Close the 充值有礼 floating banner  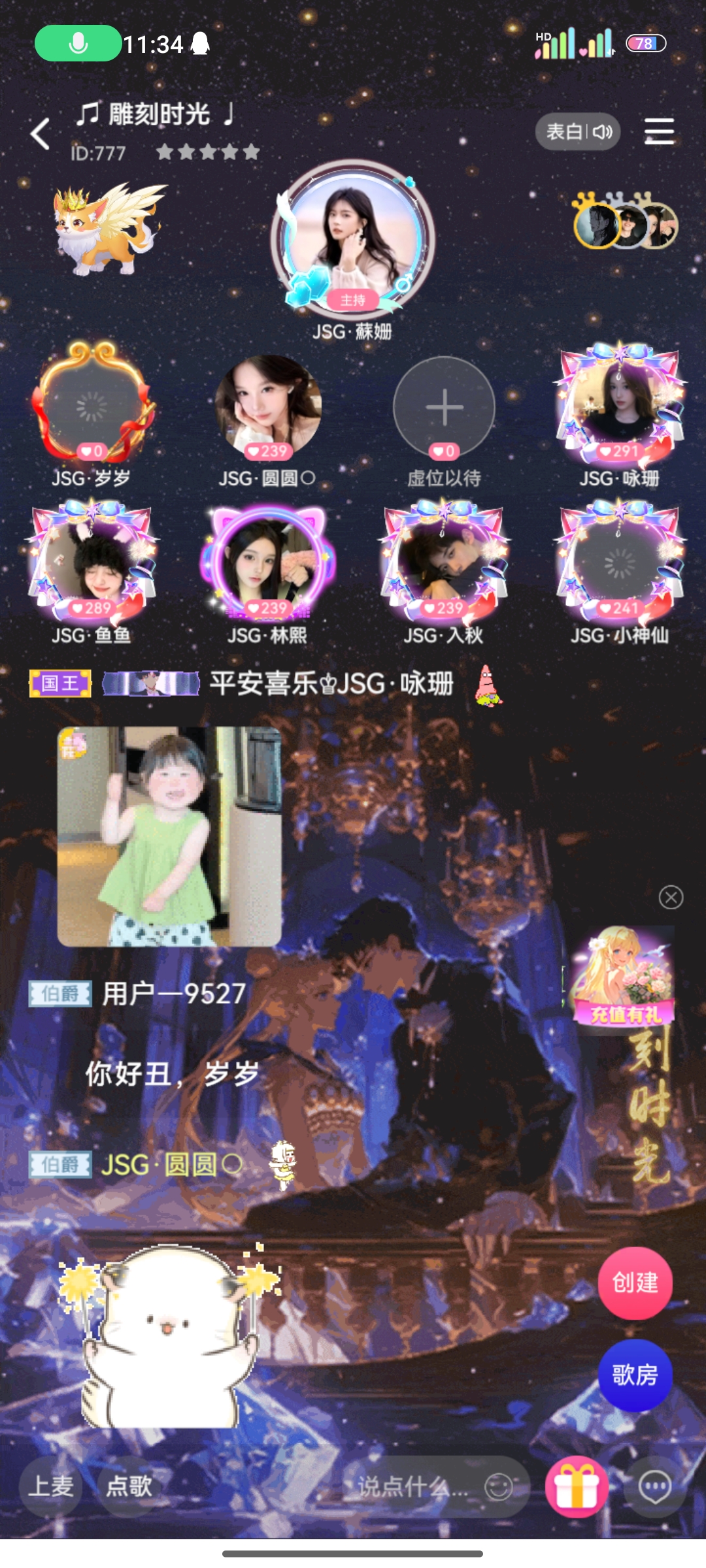pyautogui.click(x=671, y=897)
